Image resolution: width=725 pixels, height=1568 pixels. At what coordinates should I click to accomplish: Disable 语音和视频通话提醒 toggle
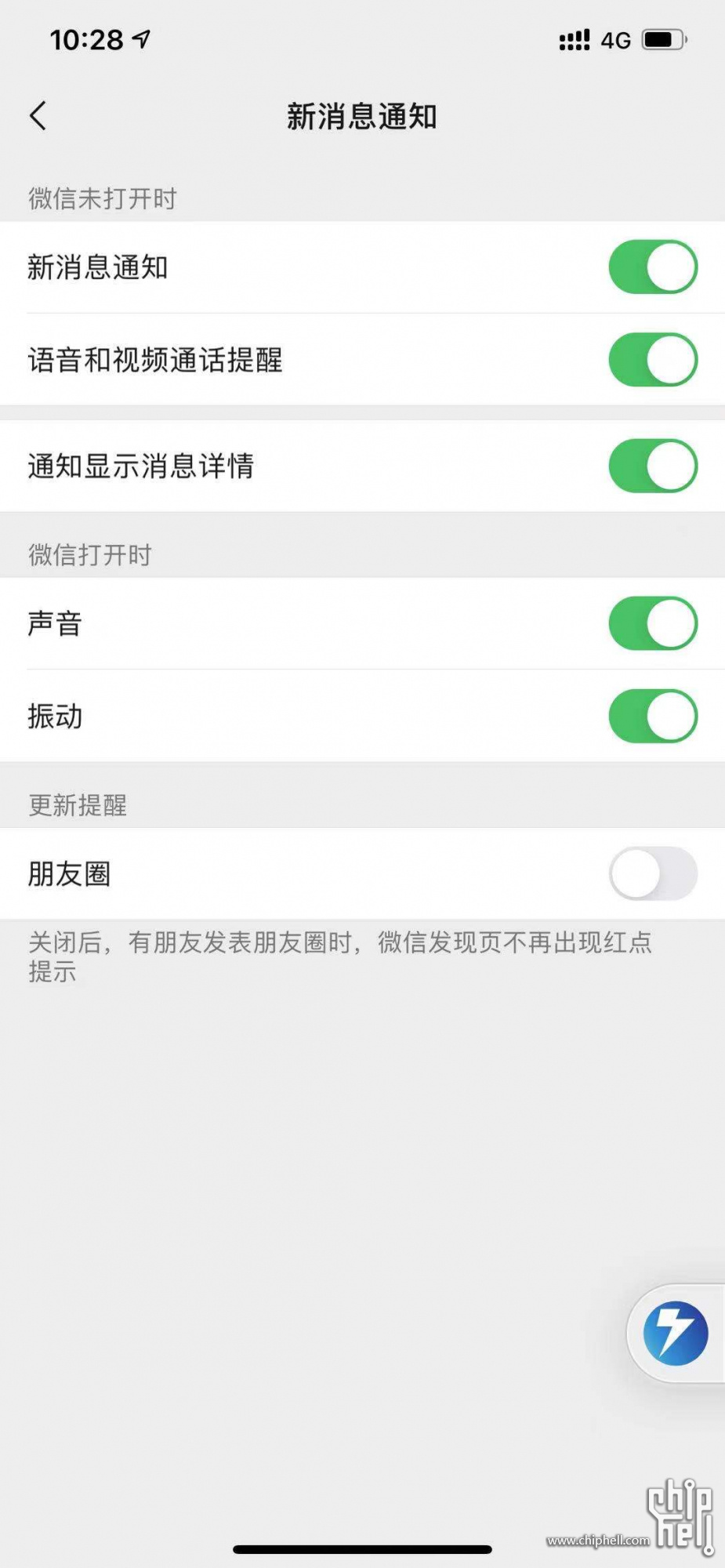click(653, 360)
